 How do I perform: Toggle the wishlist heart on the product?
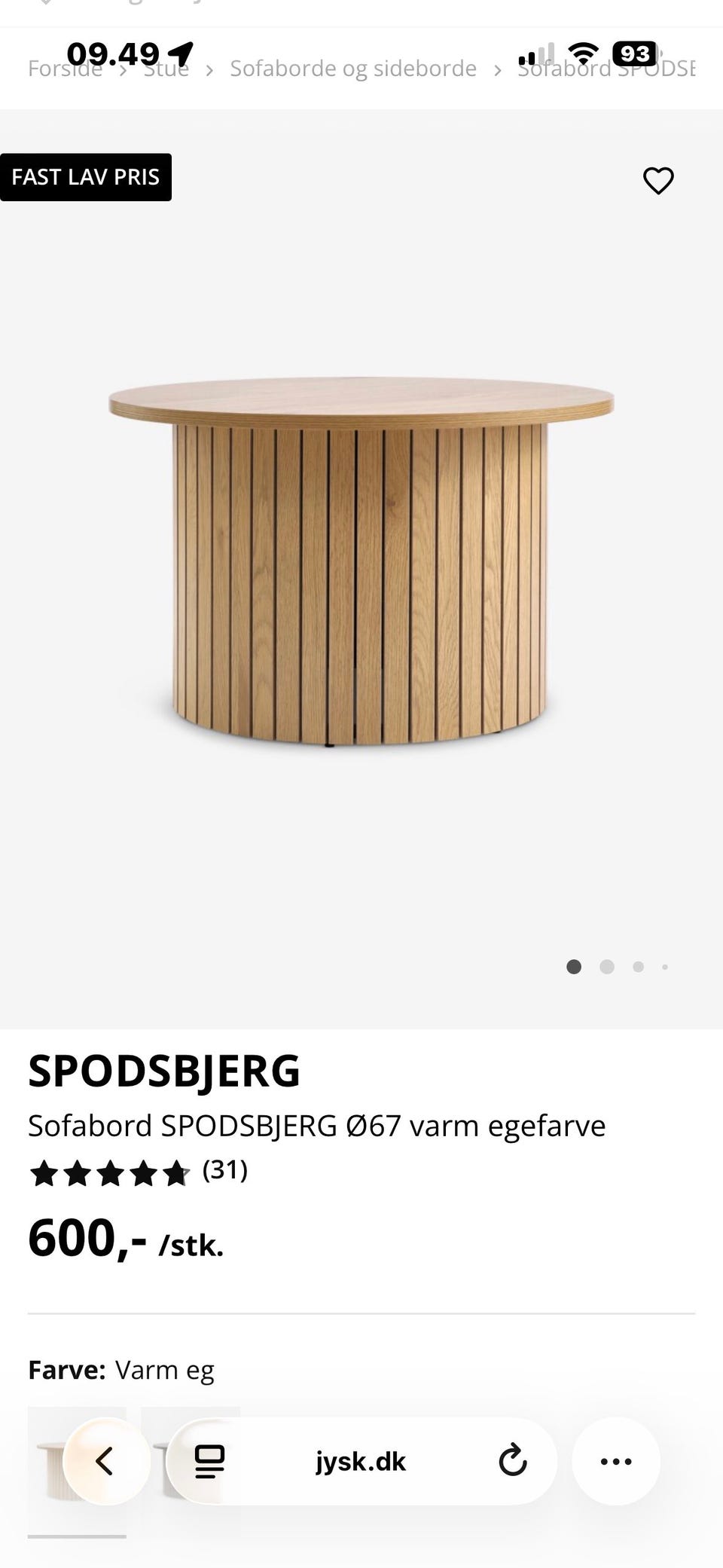[658, 180]
